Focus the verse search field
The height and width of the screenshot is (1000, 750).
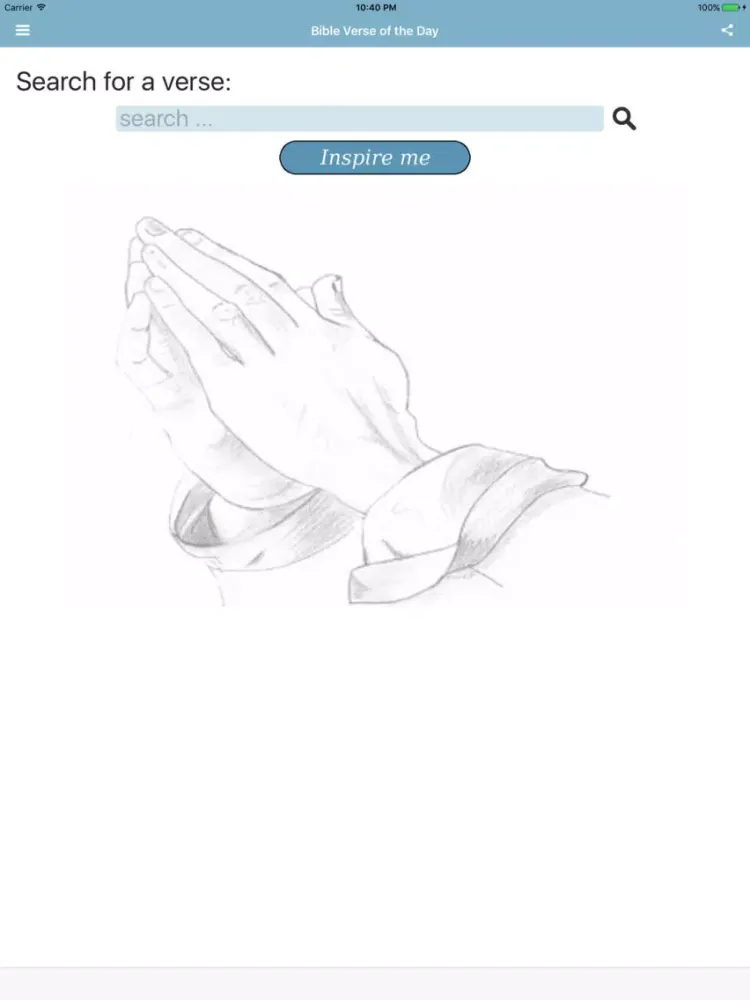click(359, 119)
